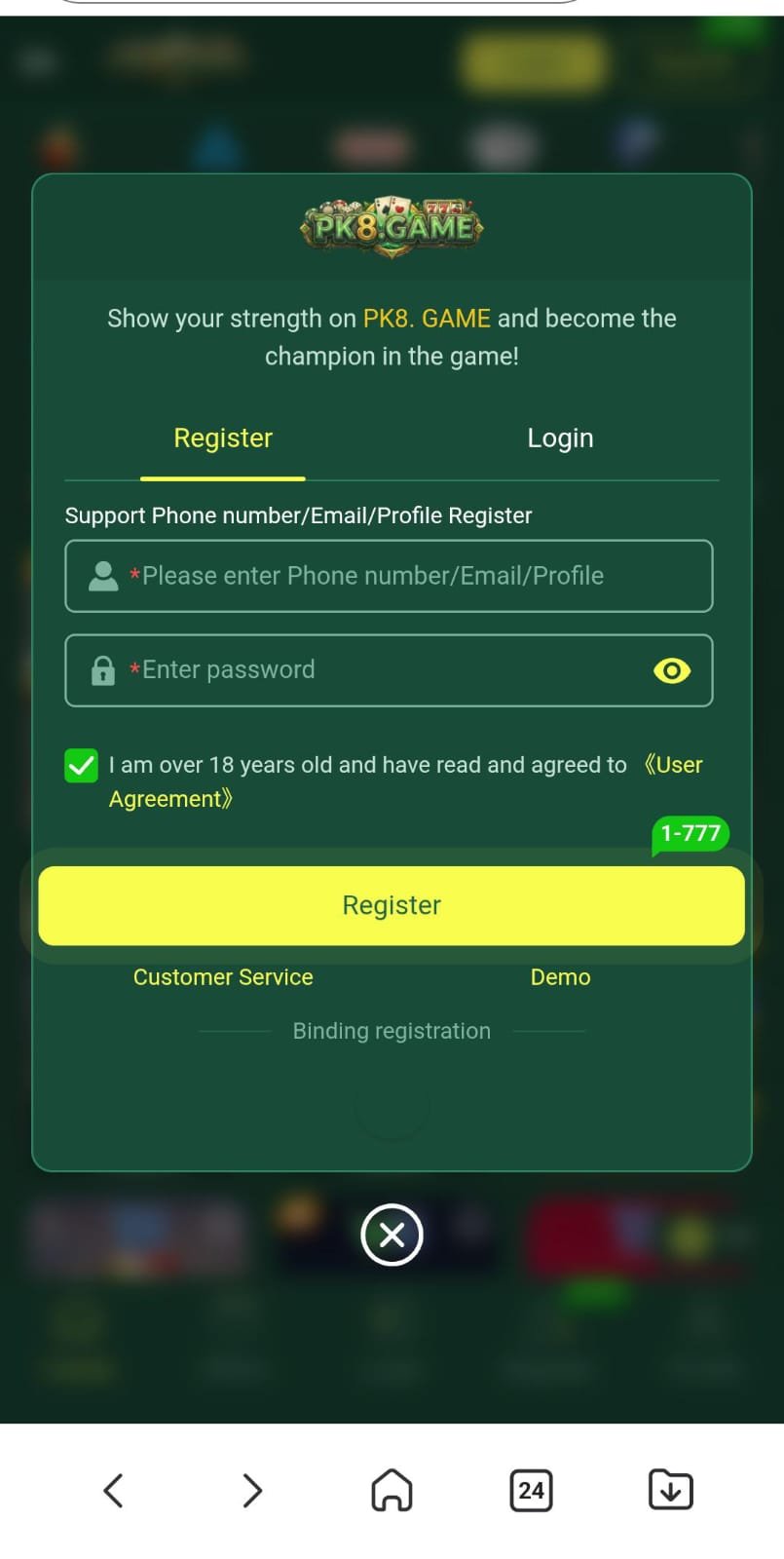Click the person icon in the phone field

click(x=103, y=576)
